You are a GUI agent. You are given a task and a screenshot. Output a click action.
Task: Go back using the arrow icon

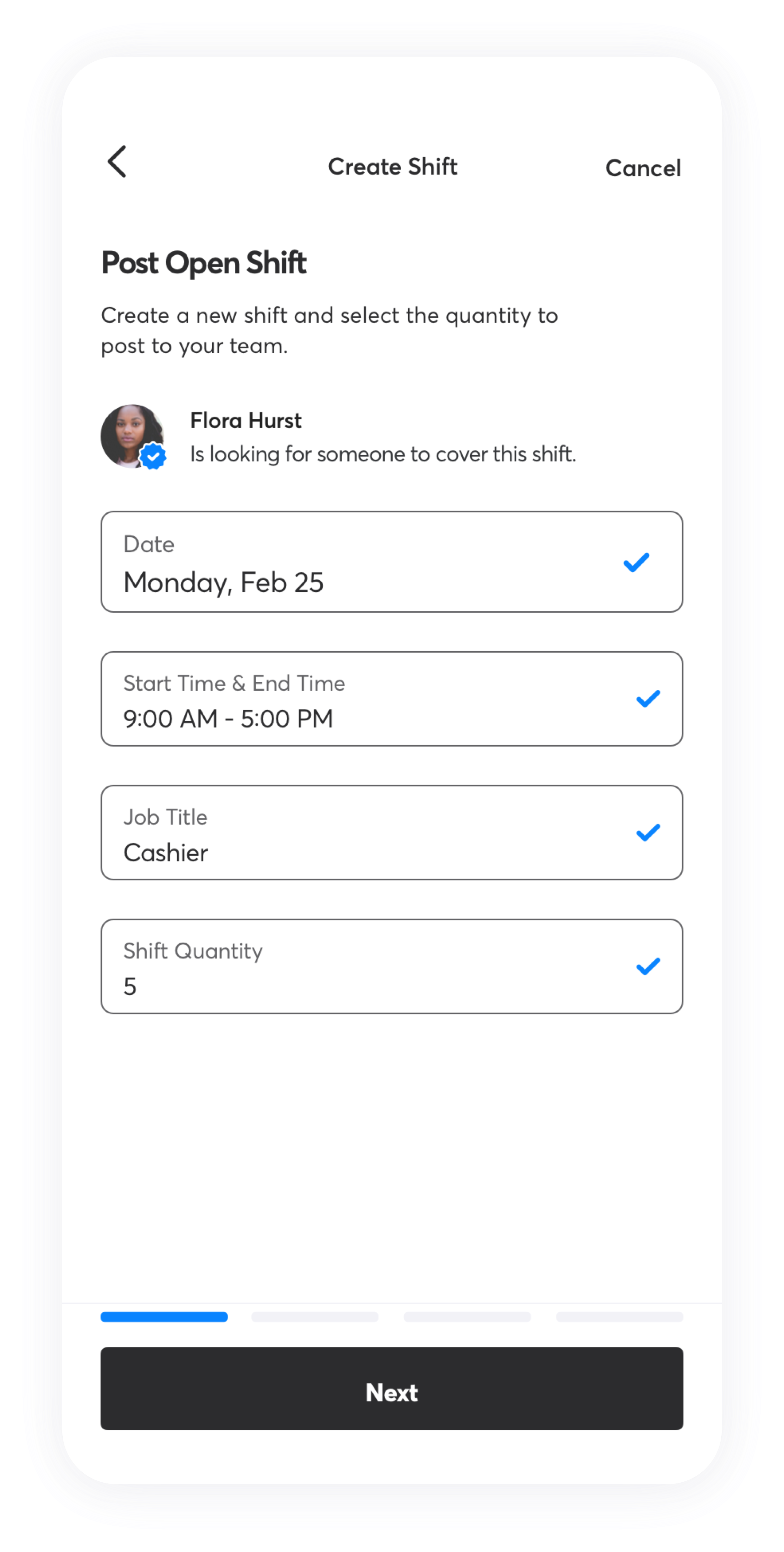click(117, 161)
